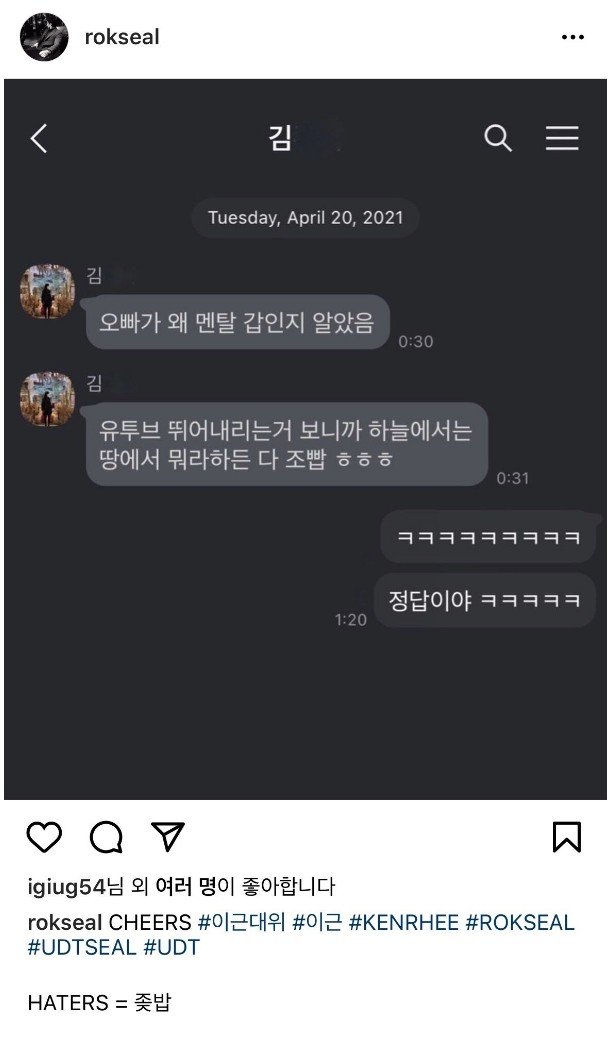View the chat screenshot image in the post
The image size is (612, 1041).
pos(305,439)
